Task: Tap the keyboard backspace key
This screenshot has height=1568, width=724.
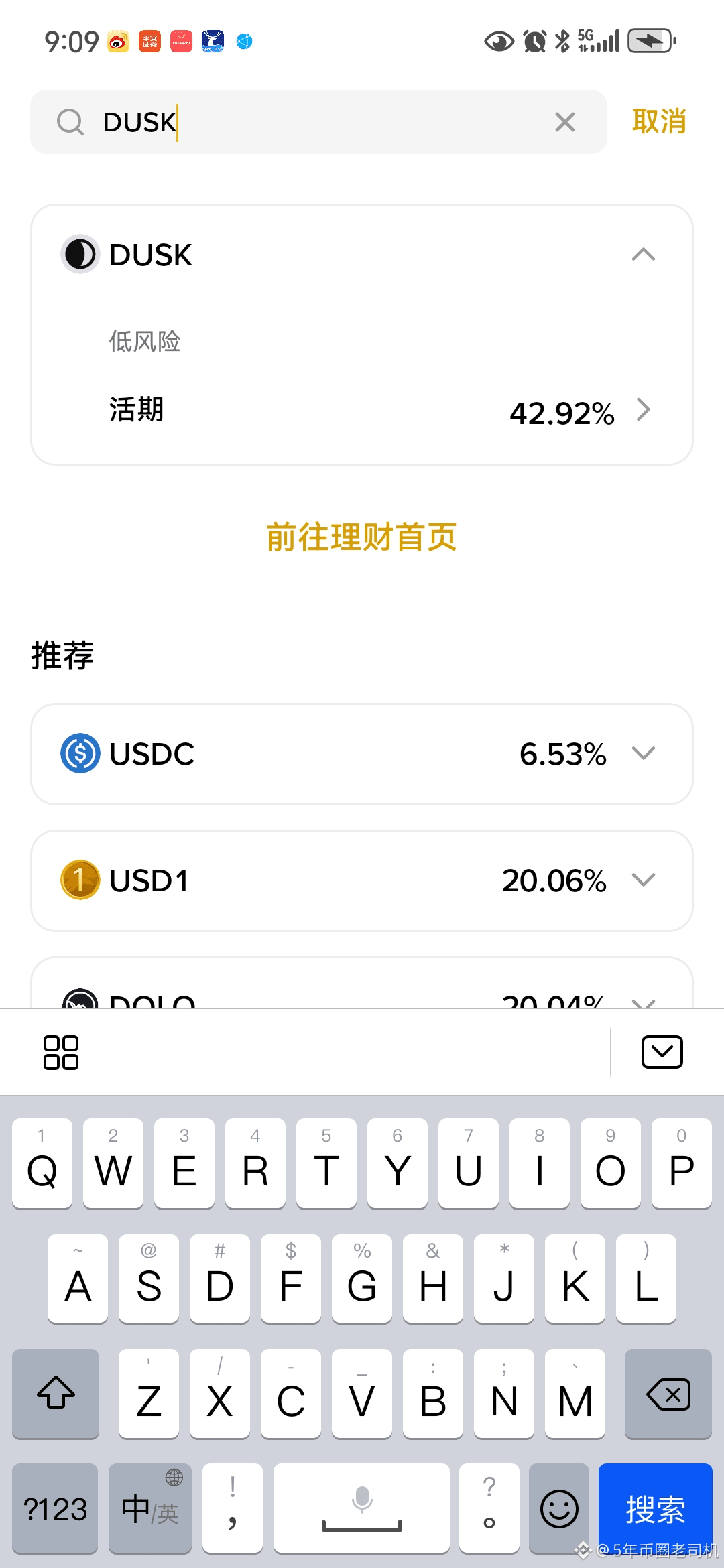Action: [668, 1394]
